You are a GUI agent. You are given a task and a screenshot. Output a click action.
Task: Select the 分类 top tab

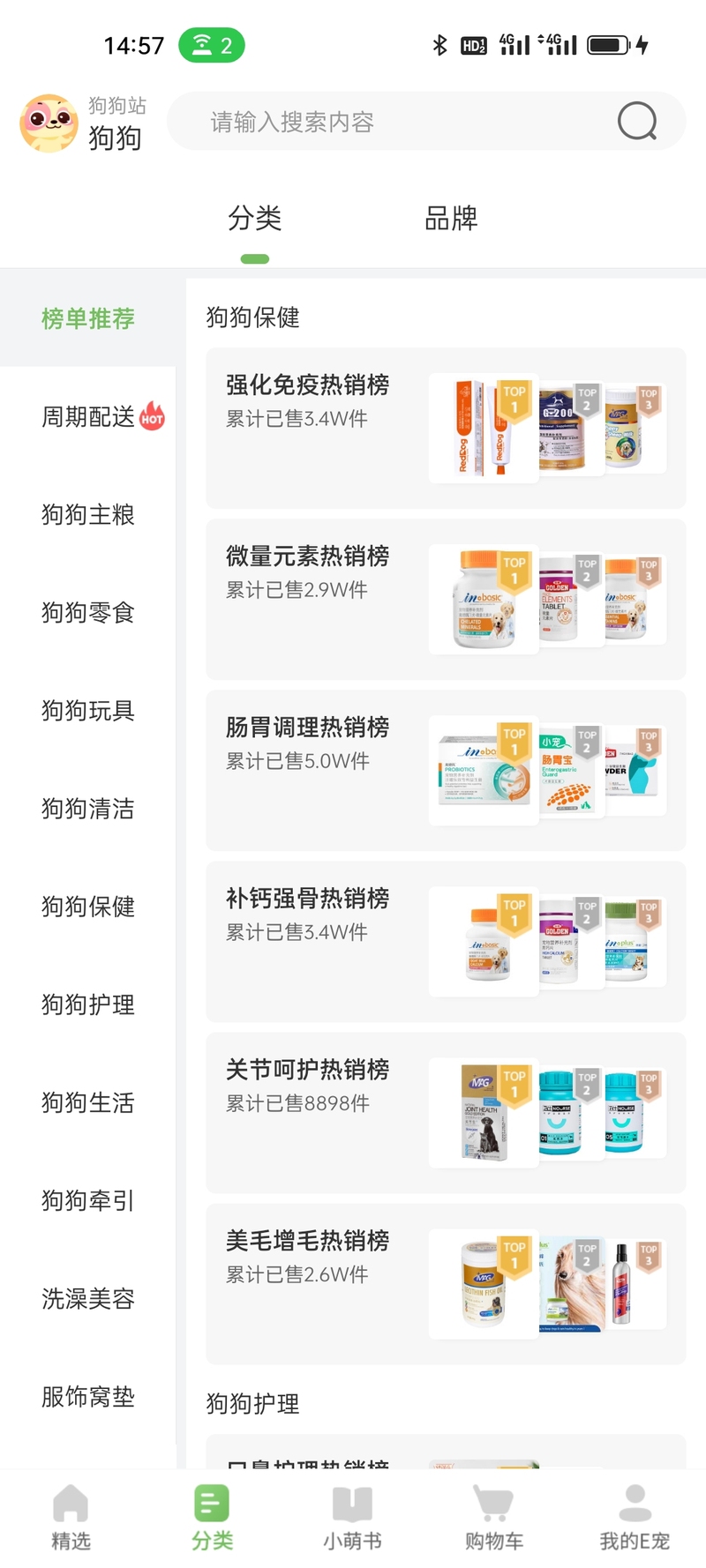(x=254, y=219)
